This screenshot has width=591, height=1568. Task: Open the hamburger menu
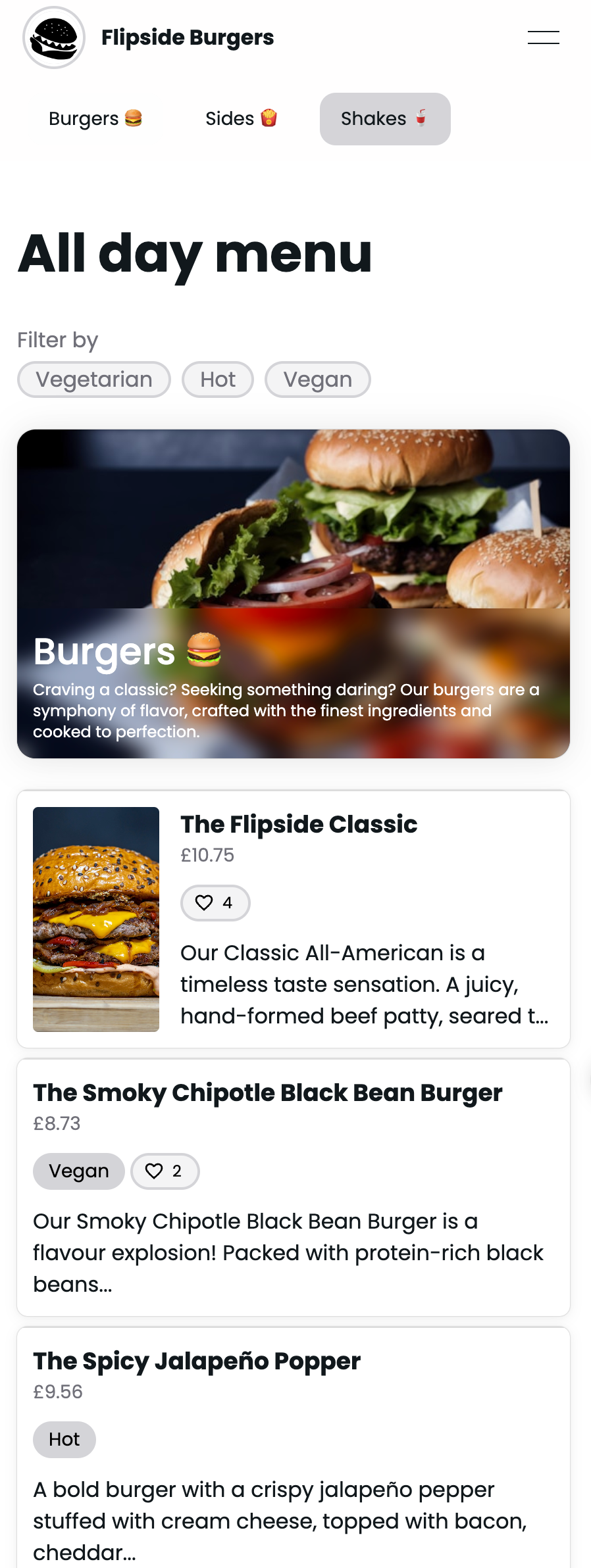click(543, 37)
